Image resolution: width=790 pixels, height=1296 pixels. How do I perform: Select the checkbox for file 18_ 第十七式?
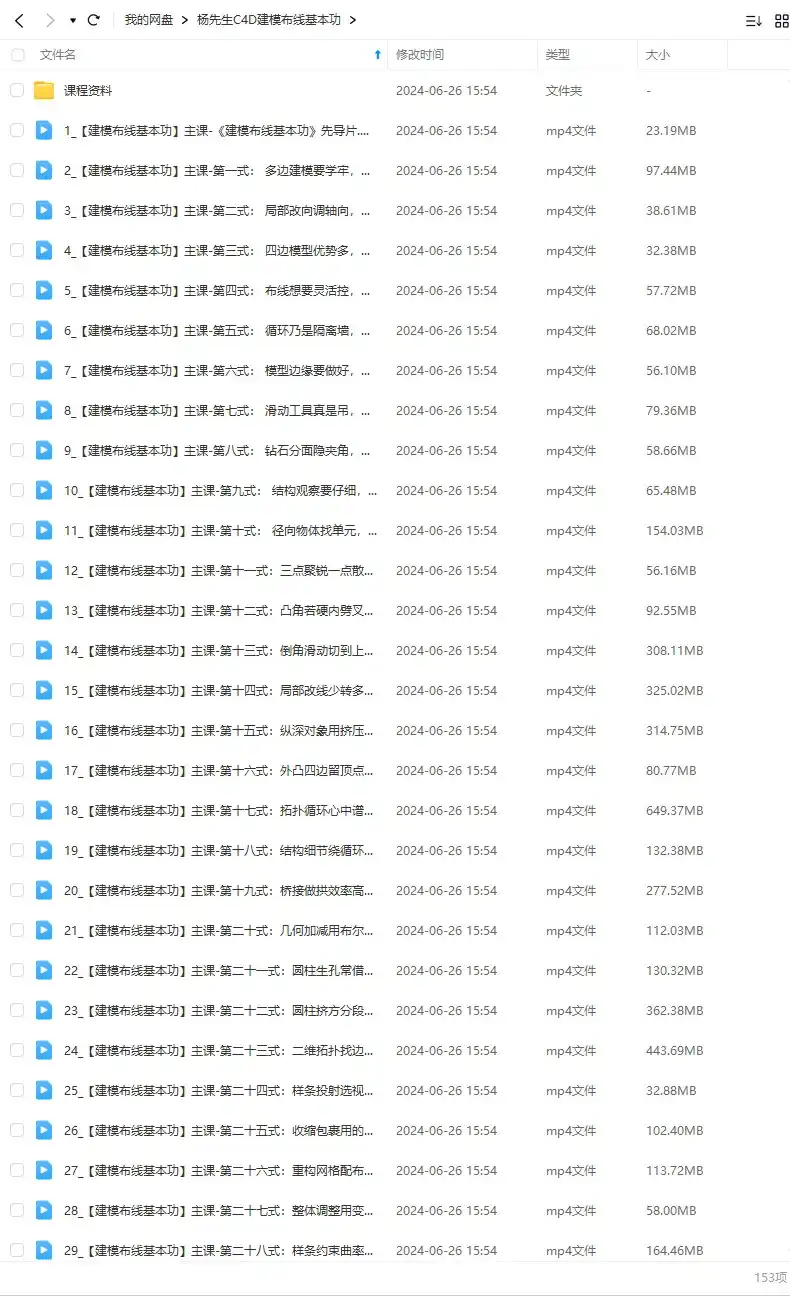17,810
